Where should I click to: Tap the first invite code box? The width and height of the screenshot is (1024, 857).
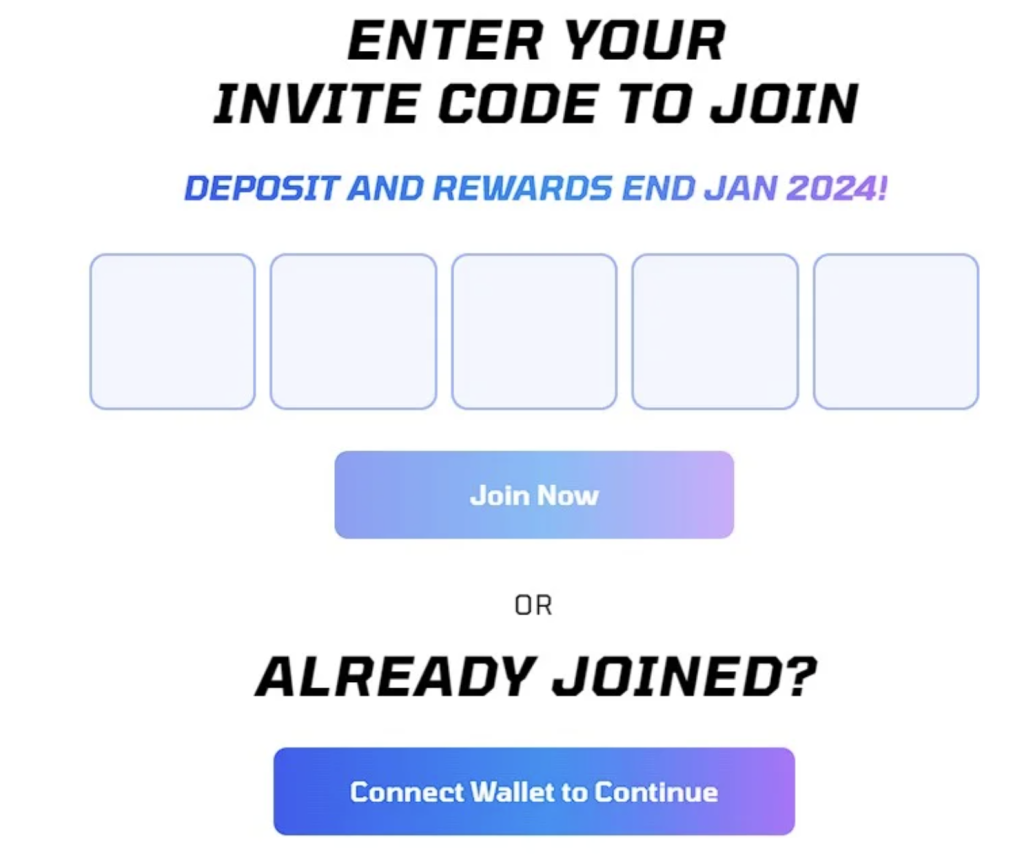point(172,331)
